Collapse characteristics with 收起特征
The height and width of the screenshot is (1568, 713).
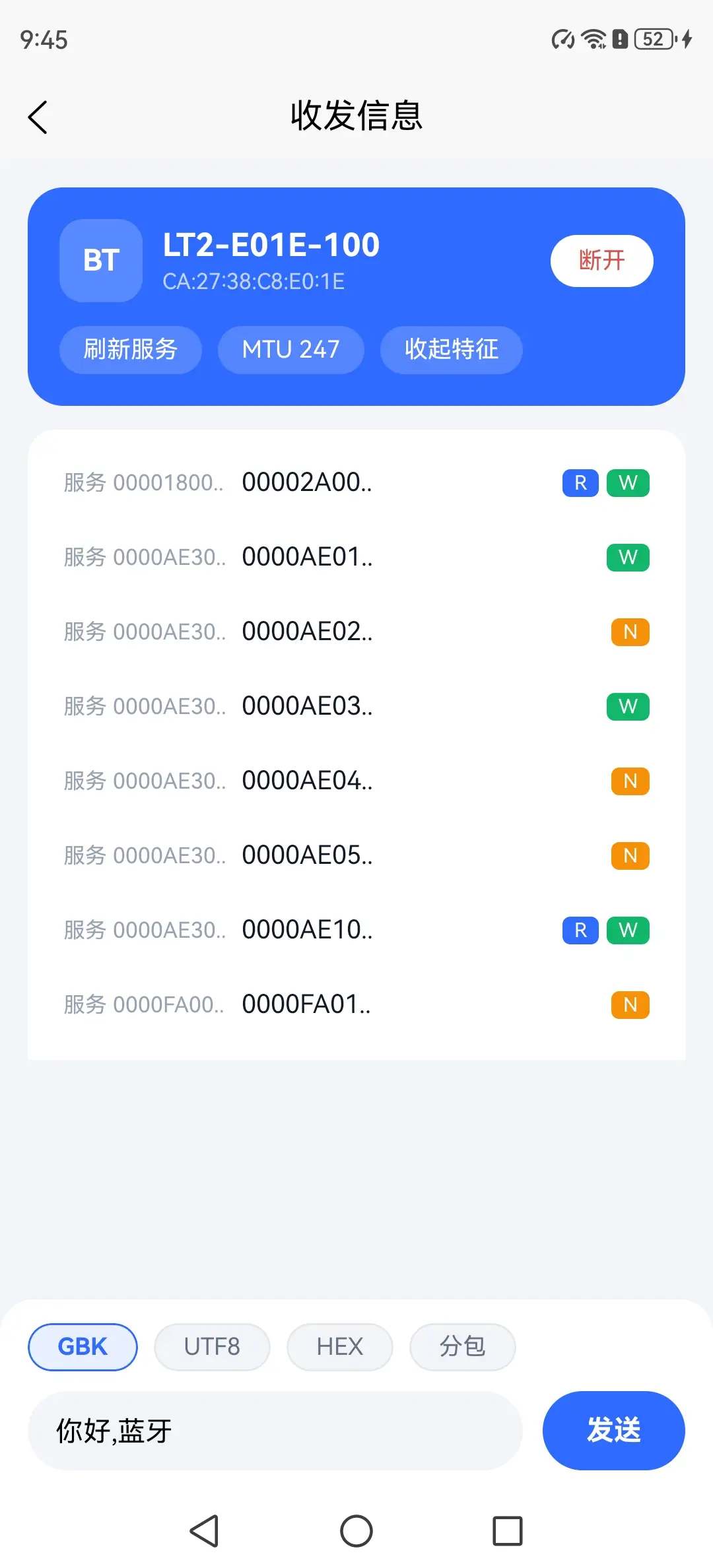coord(451,349)
